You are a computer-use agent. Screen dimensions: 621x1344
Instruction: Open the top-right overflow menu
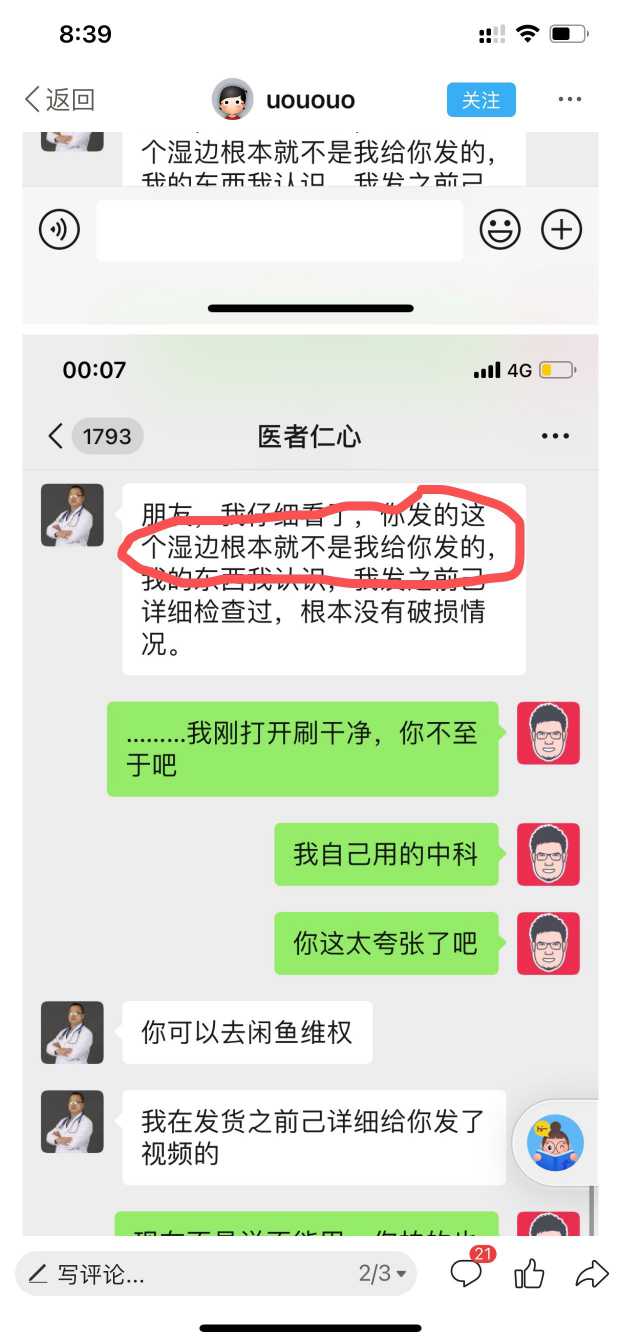point(569,100)
